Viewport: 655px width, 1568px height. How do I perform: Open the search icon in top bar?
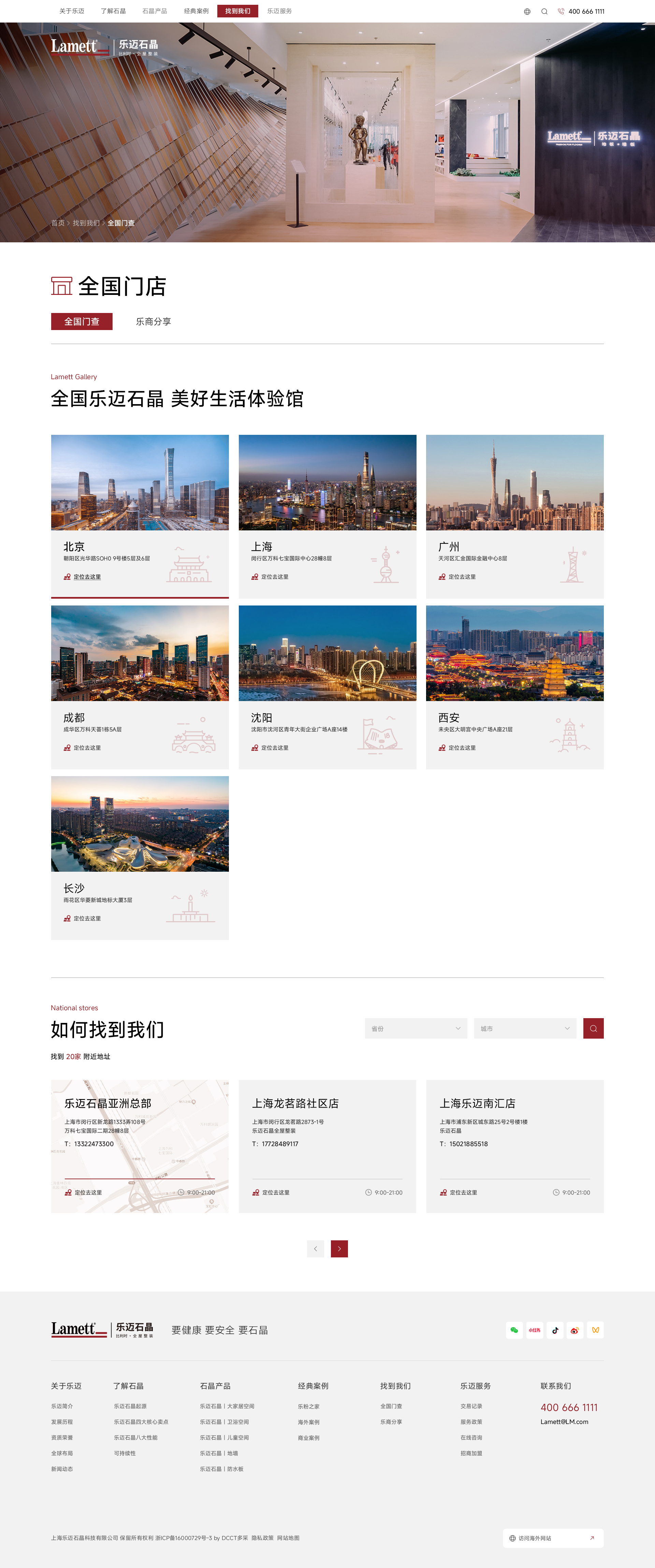point(544,12)
